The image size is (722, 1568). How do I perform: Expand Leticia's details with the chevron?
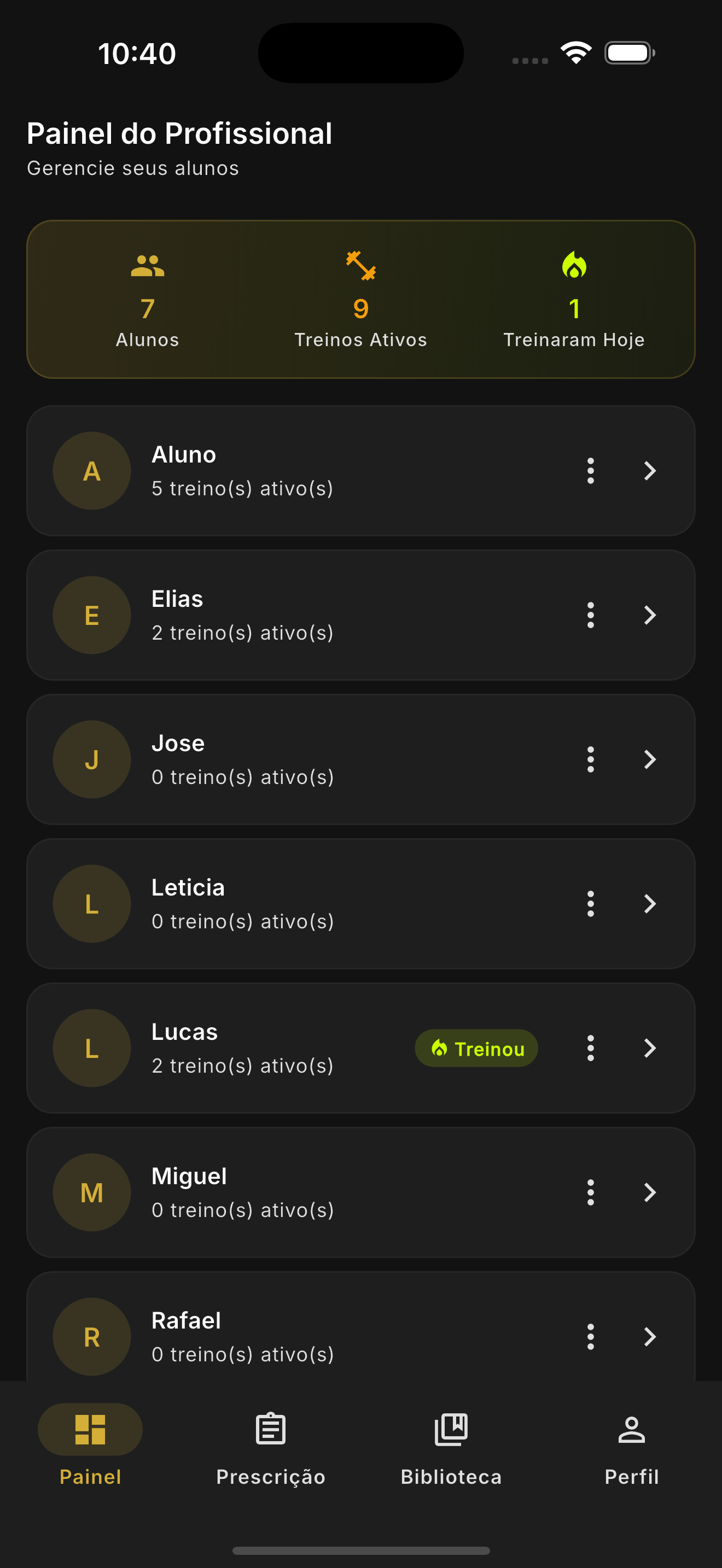(x=651, y=903)
